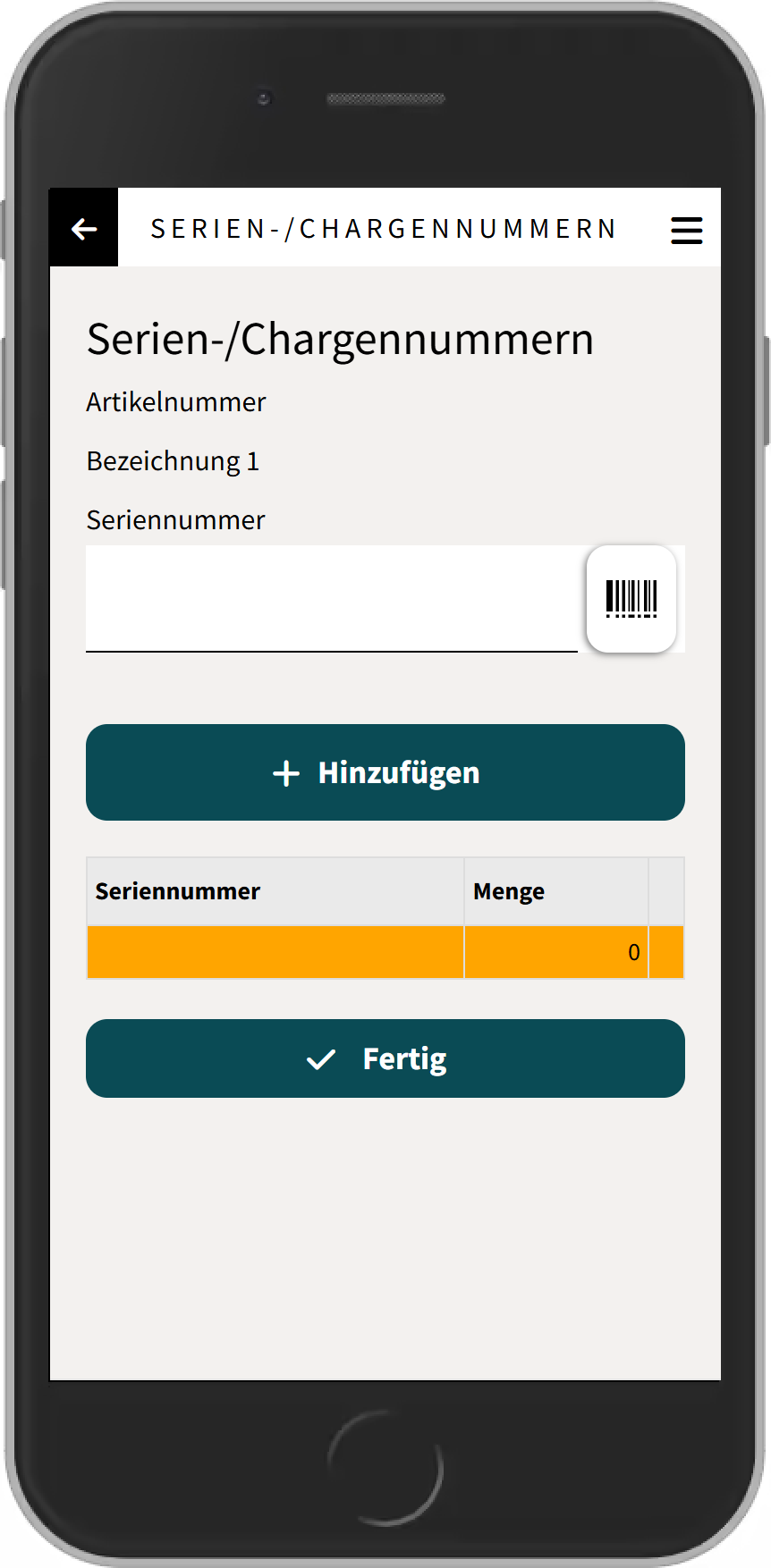Select the highlighted orange table row
The image size is (771, 1568).
[275, 952]
